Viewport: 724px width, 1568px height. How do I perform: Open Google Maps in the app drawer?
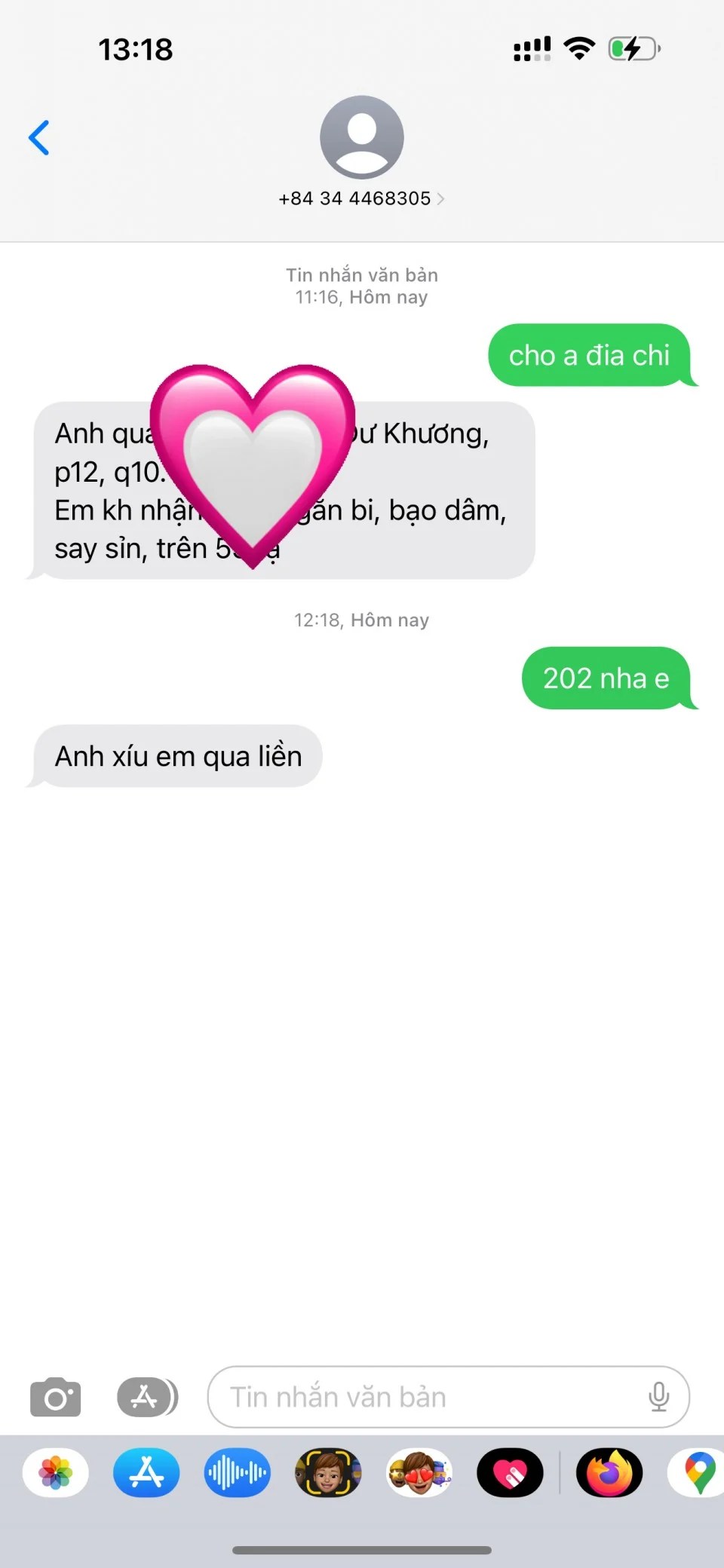tap(699, 1472)
